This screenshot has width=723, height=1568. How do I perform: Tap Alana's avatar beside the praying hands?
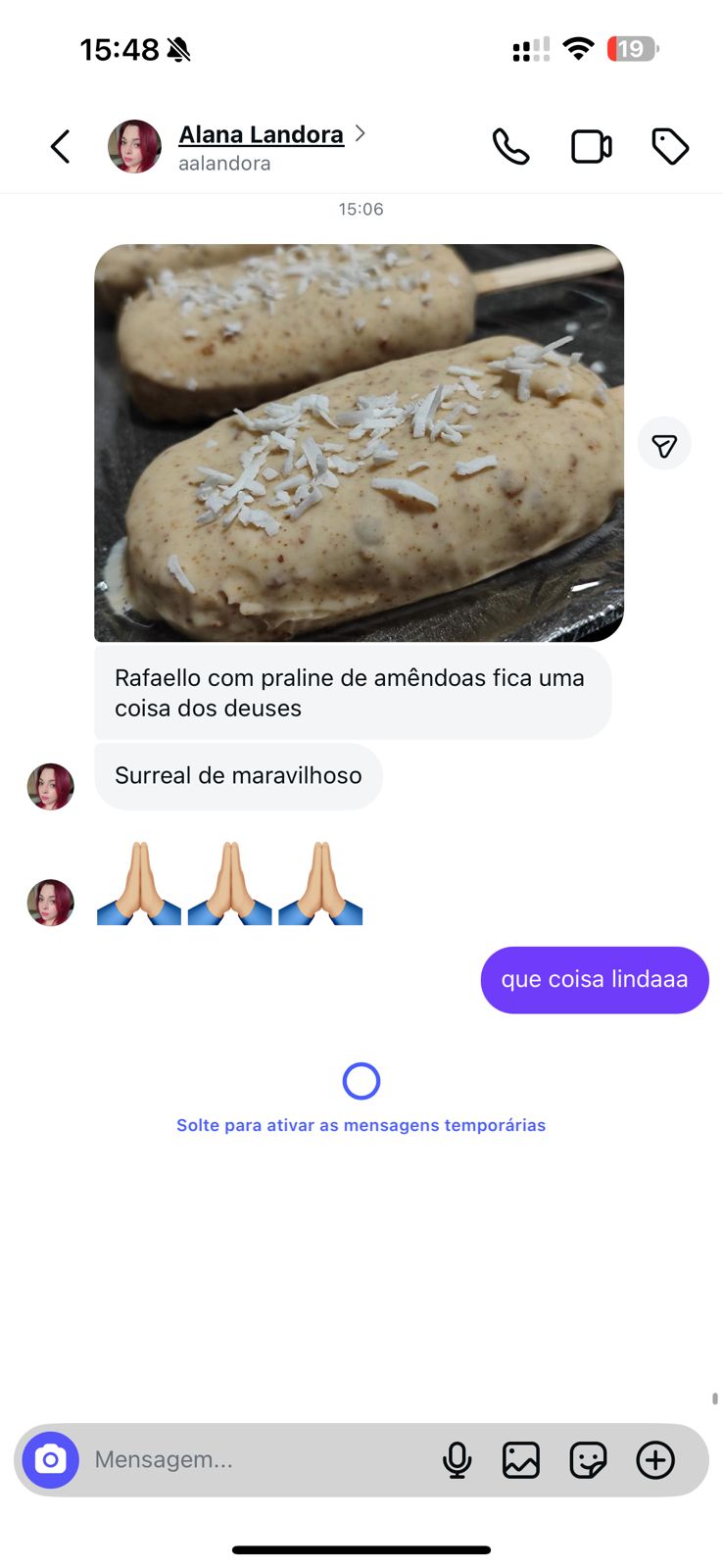[51, 903]
